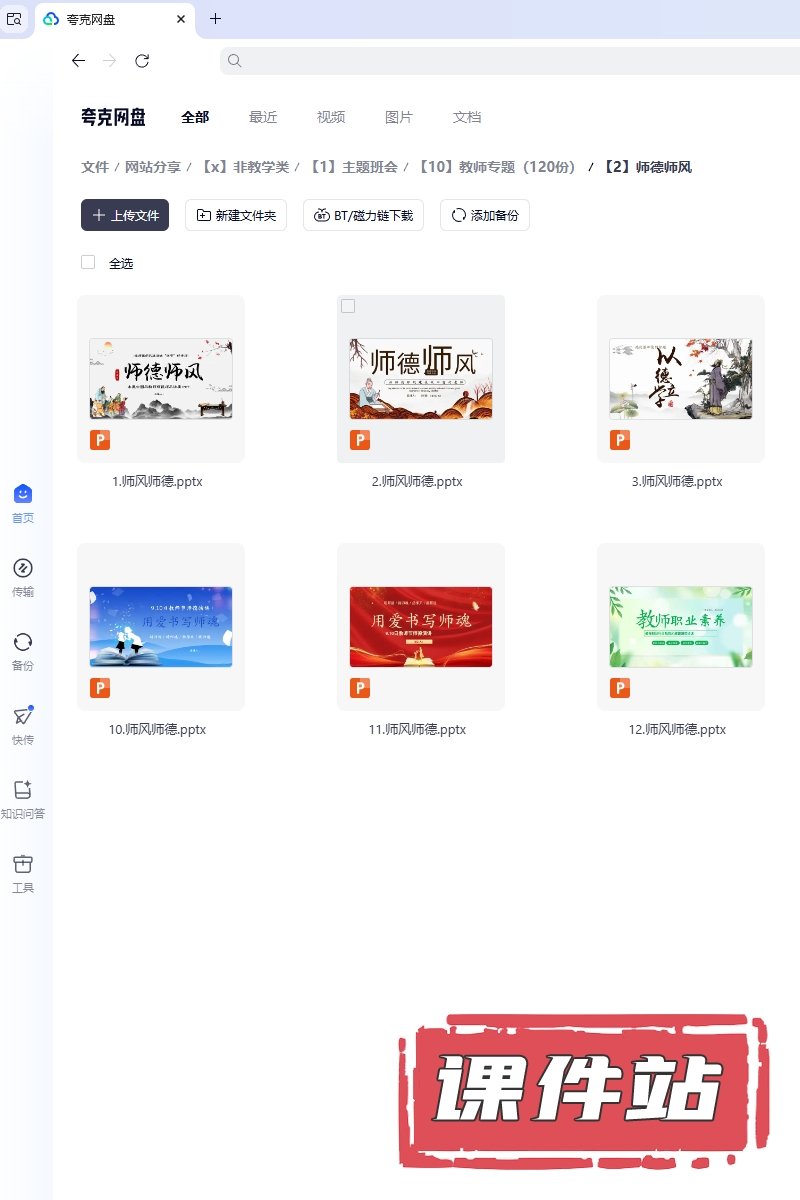Open 工具 in the sidebar
This screenshot has width=800, height=1200.
23,874
